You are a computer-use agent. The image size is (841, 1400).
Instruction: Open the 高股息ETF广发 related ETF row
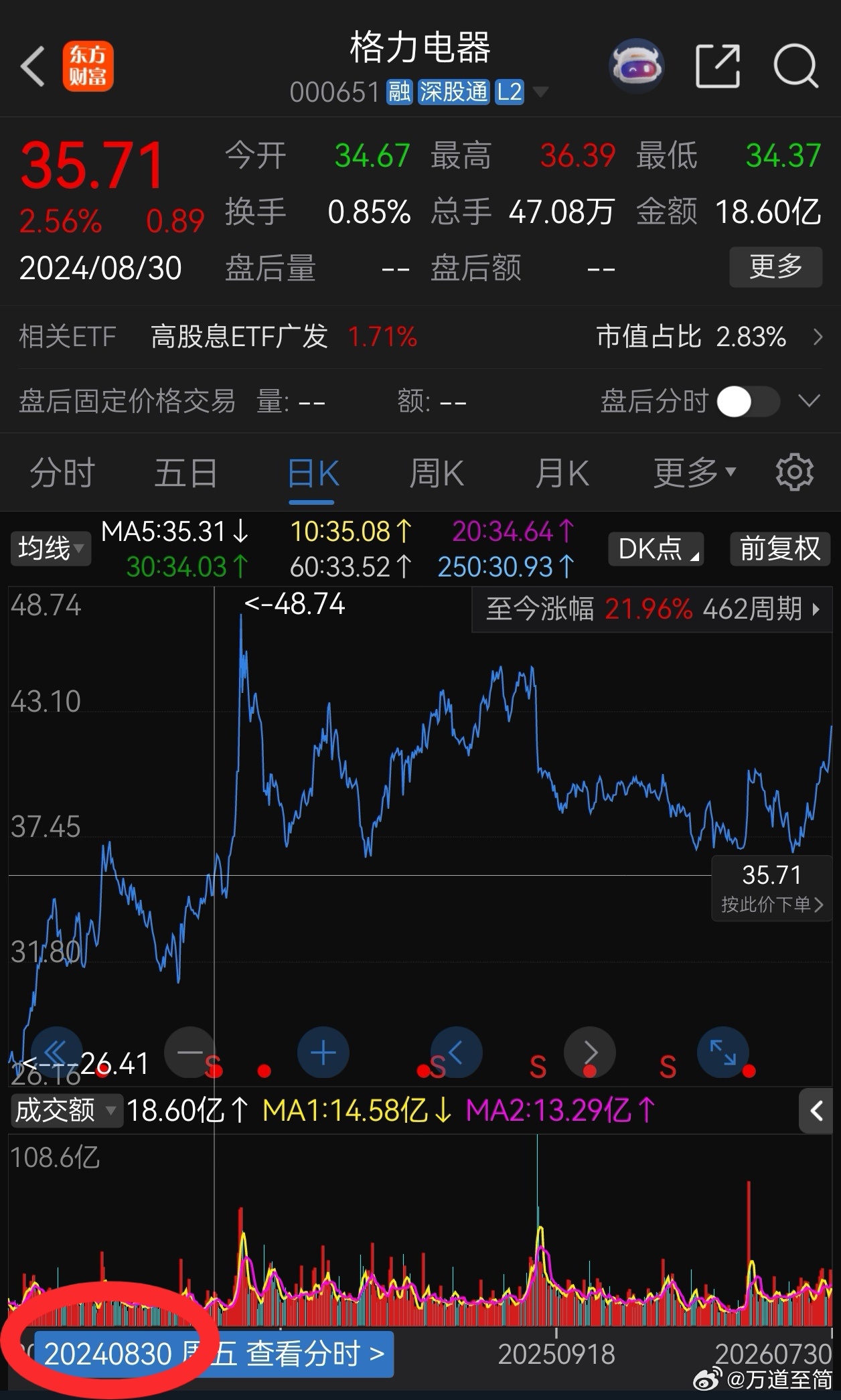tap(420, 337)
